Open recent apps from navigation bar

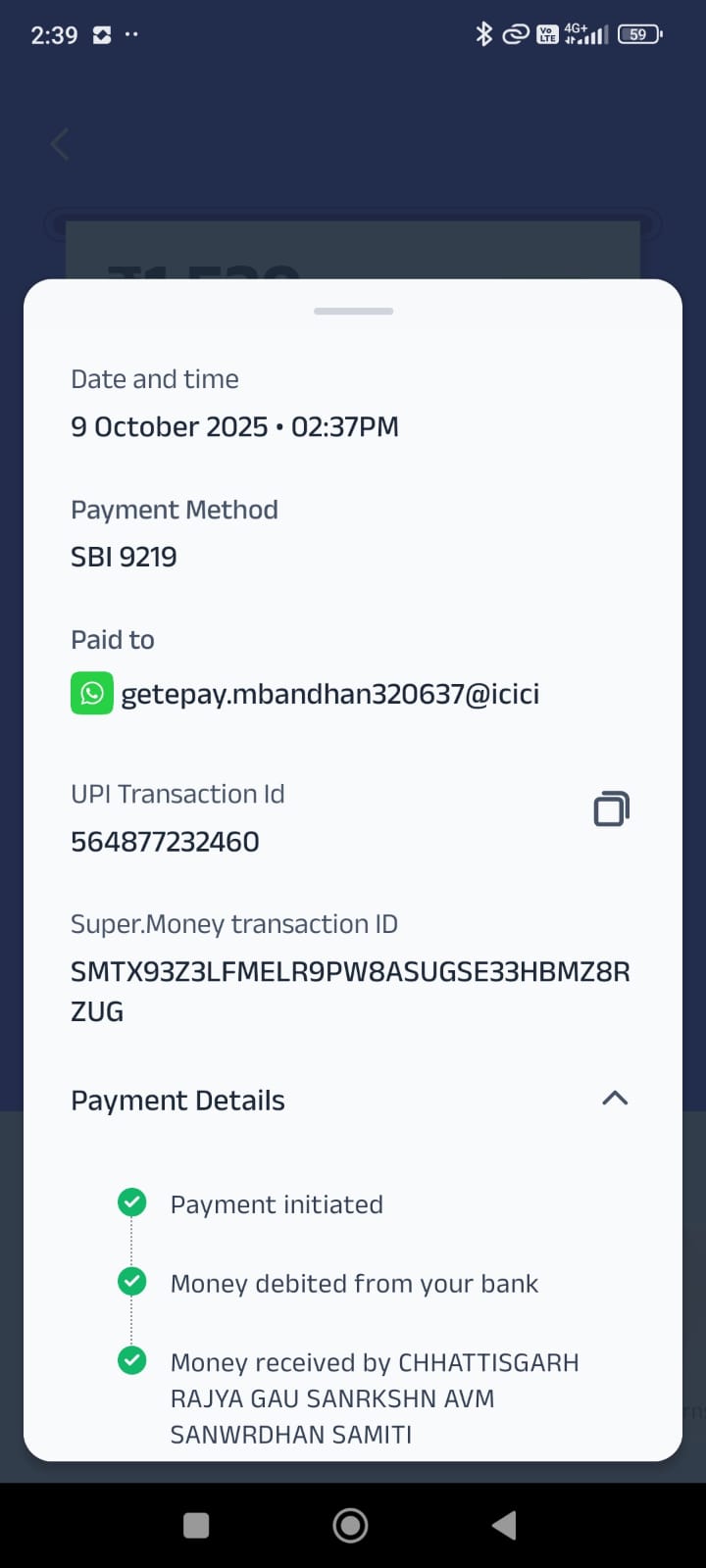point(196,1525)
